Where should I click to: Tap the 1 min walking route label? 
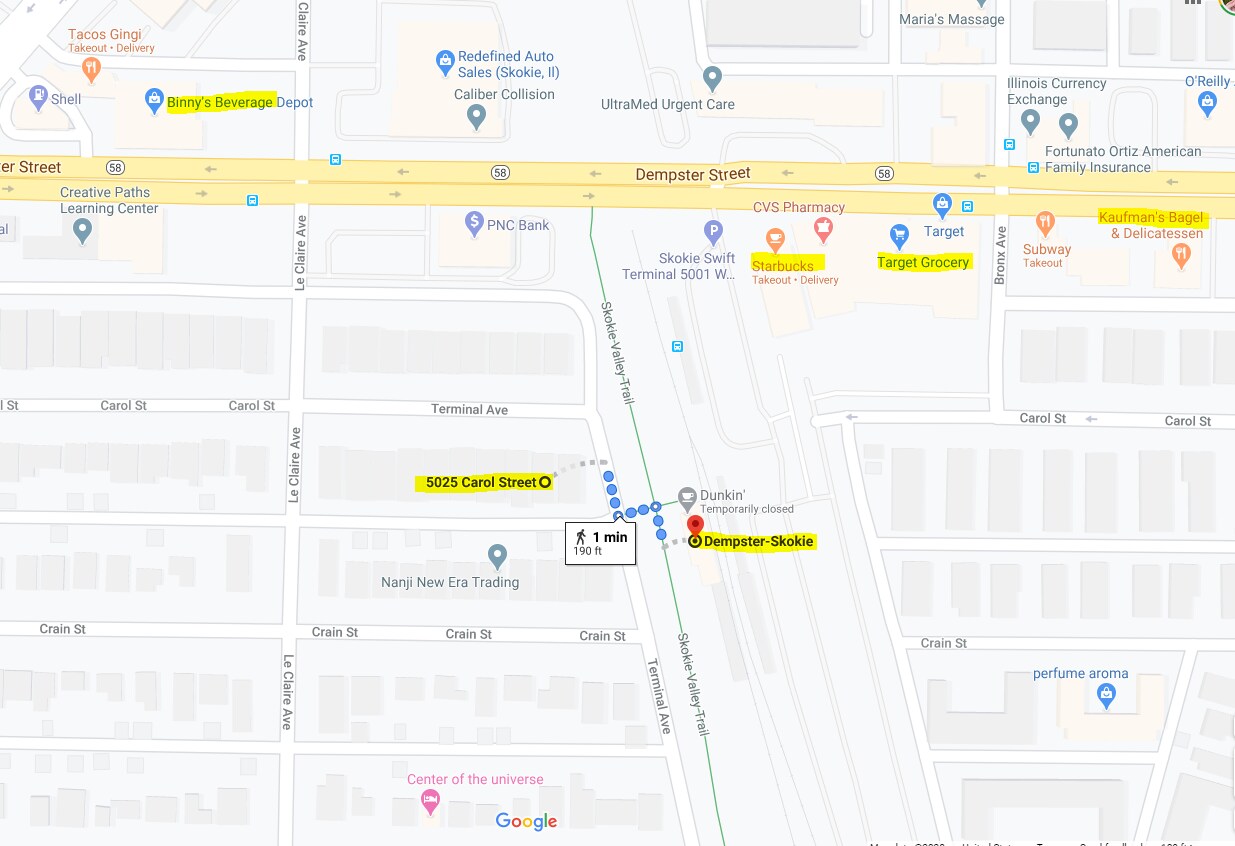click(x=600, y=543)
